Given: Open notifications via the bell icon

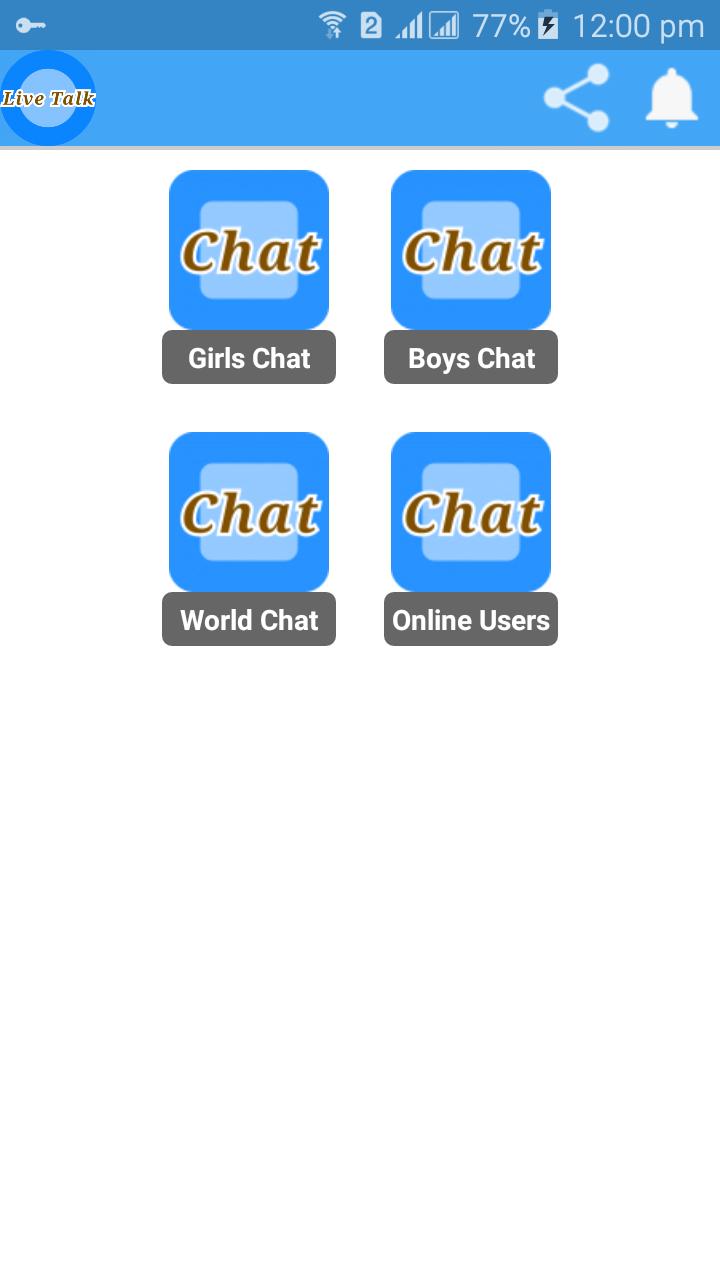Looking at the screenshot, I should (x=671, y=97).
